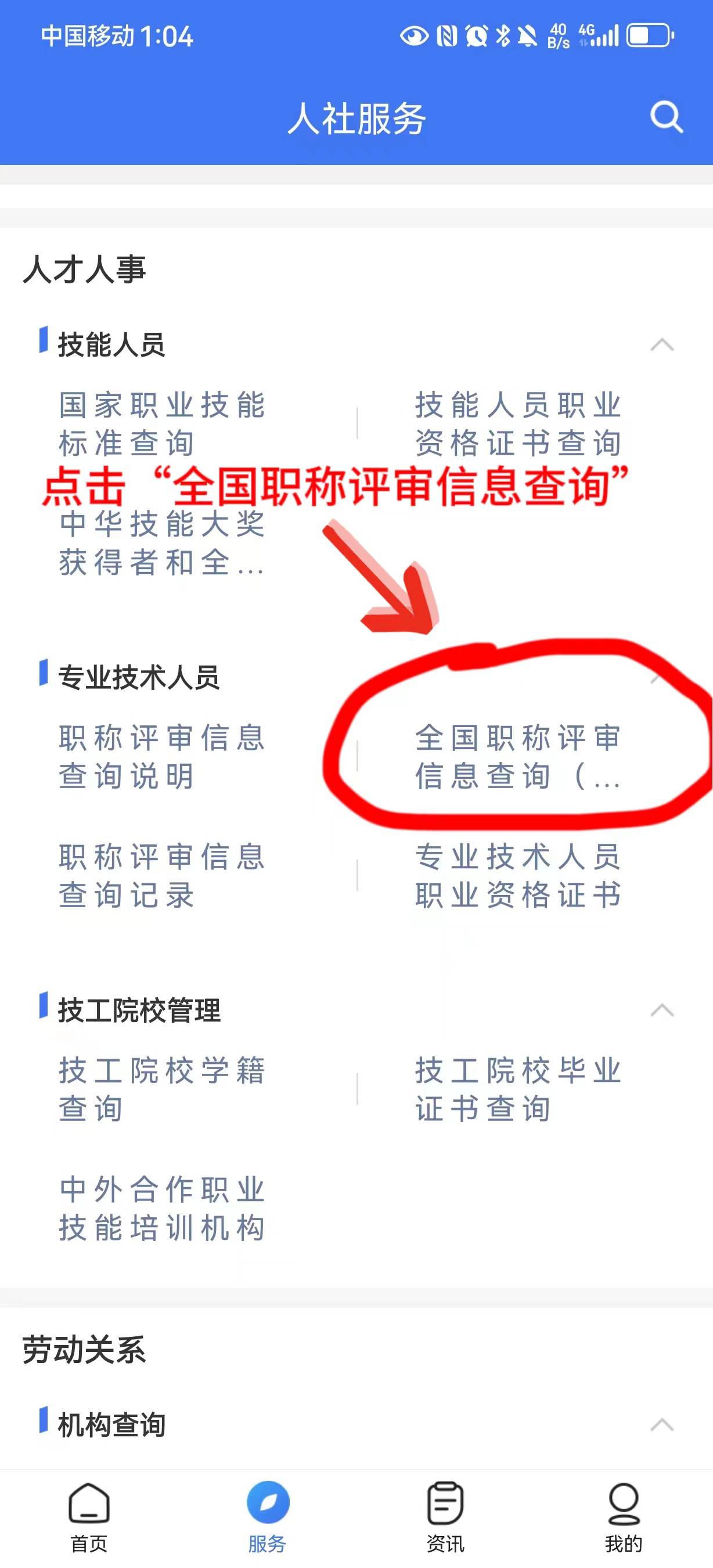Open 职称评审信息查询说明
Image resolution: width=713 pixels, height=1568 pixels.
click(162, 757)
